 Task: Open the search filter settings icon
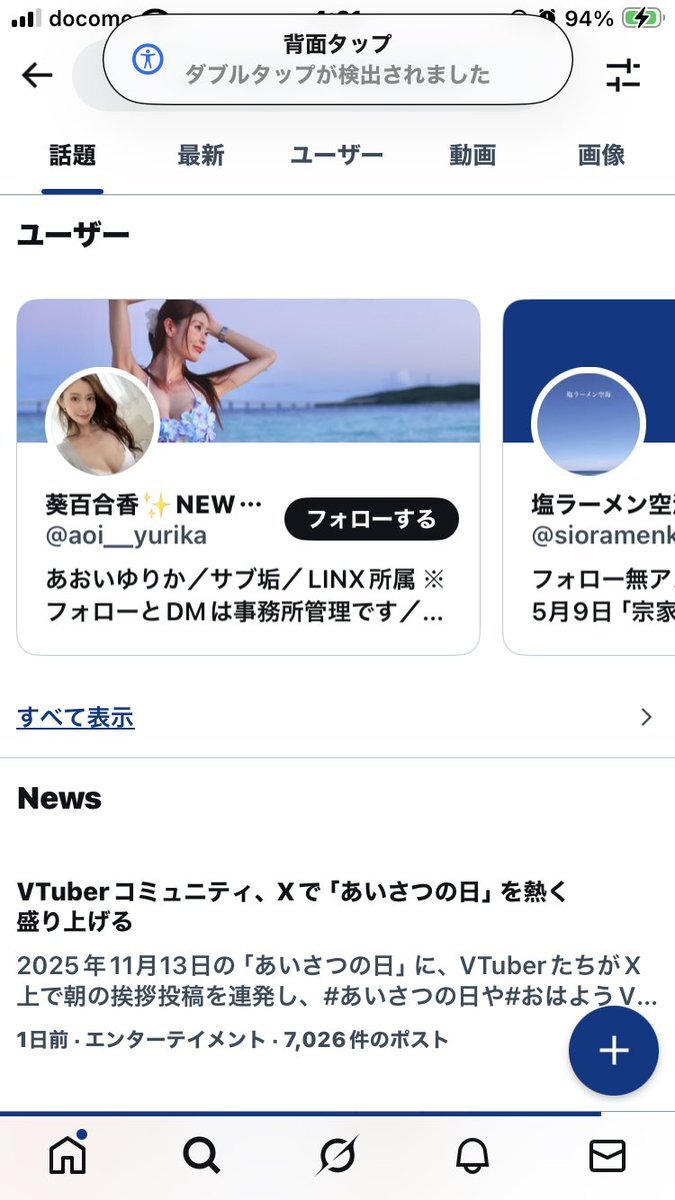[623, 75]
